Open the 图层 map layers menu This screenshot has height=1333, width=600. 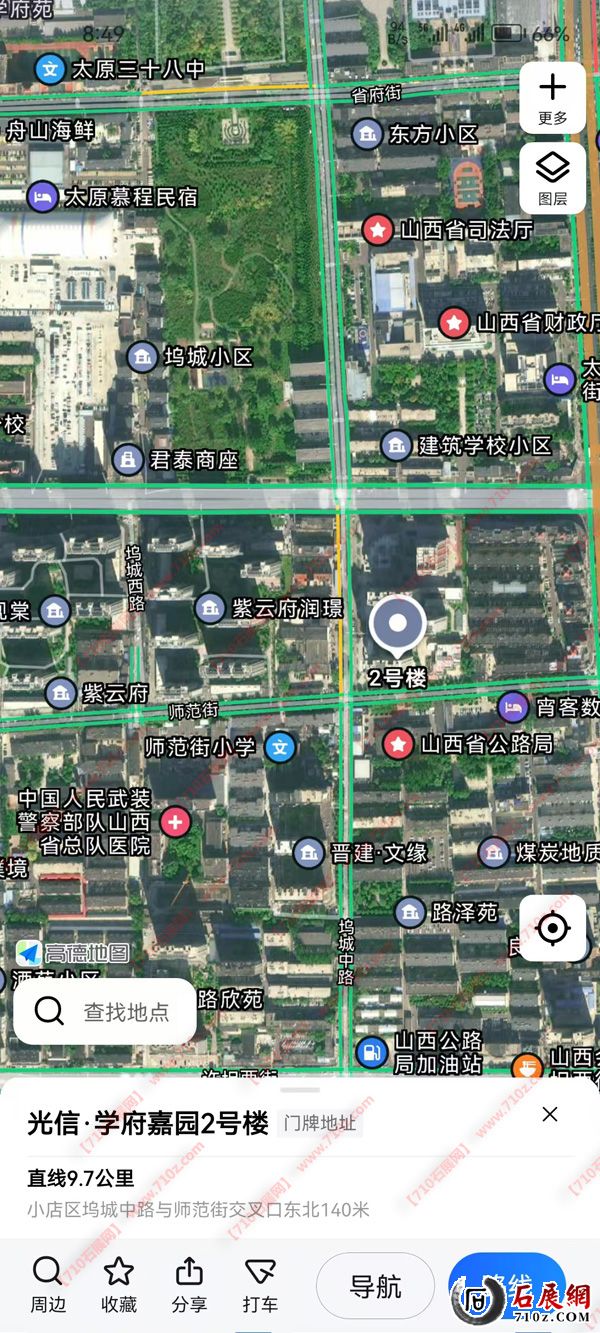click(552, 178)
